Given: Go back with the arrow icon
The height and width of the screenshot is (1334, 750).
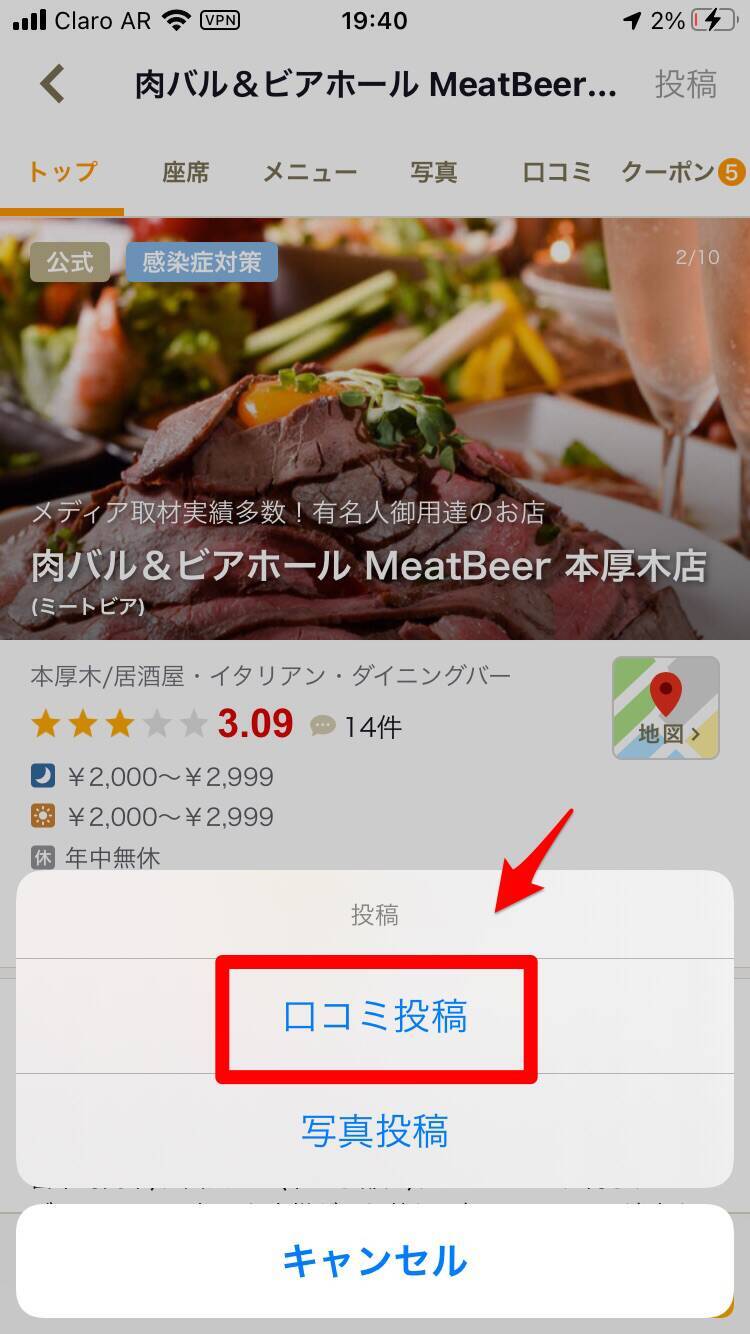Looking at the screenshot, I should [52, 85].
